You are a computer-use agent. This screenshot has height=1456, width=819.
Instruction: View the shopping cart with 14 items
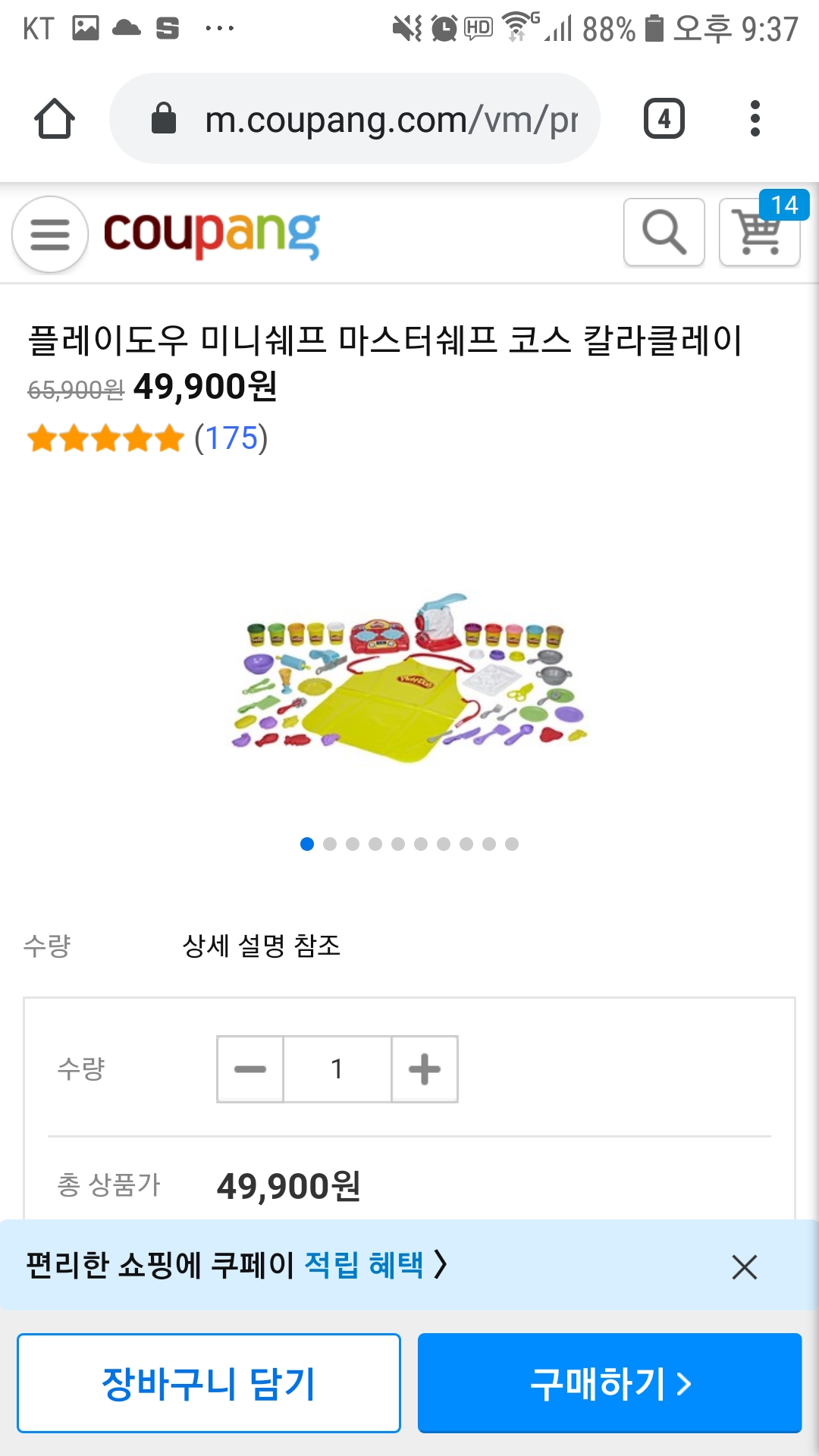click(x=760, y=232)
